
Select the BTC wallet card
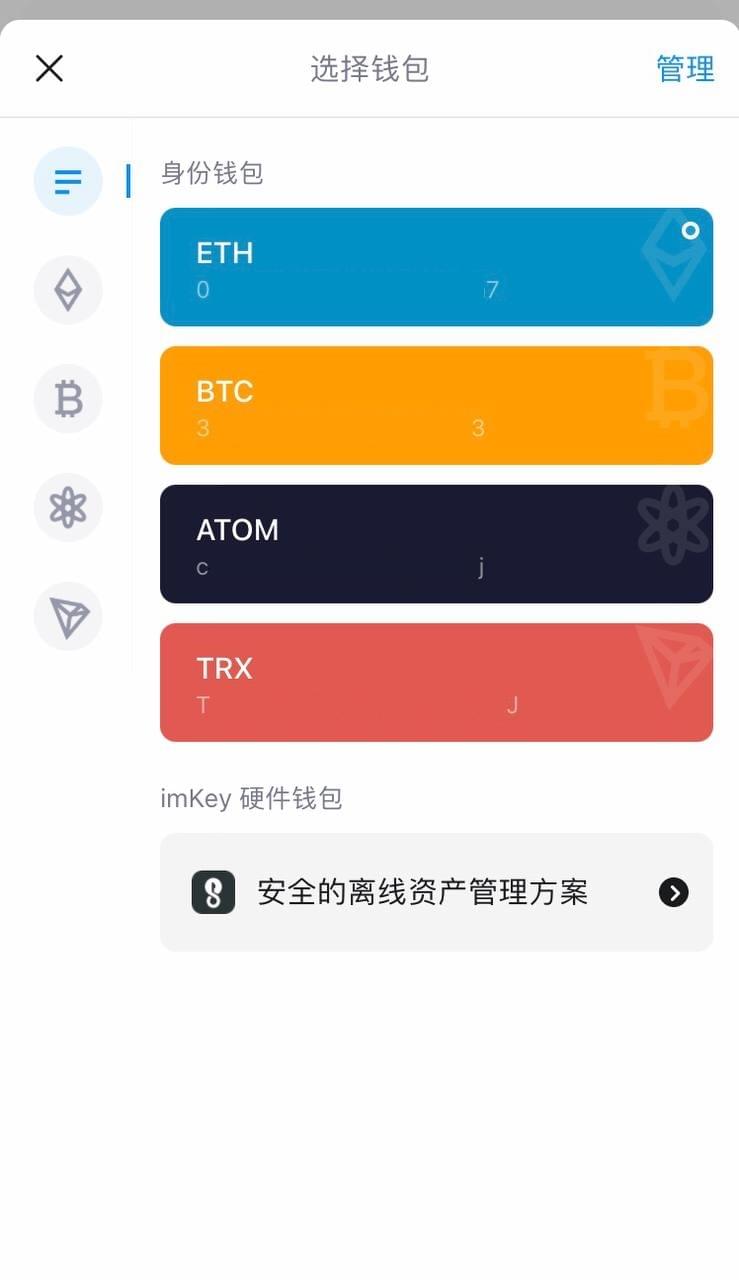click(x=436, y=405)
